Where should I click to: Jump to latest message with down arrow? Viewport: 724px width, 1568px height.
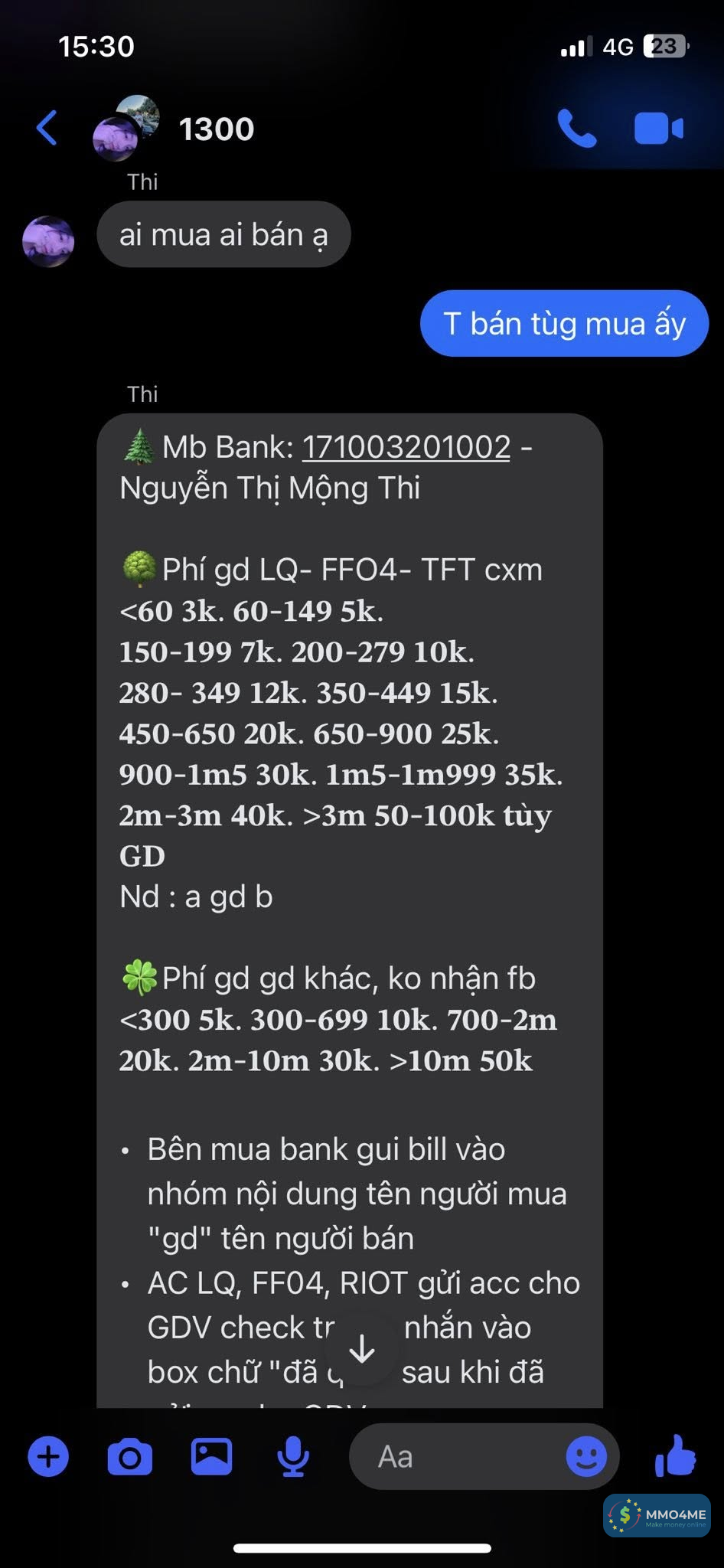[x=362, y=1351]
